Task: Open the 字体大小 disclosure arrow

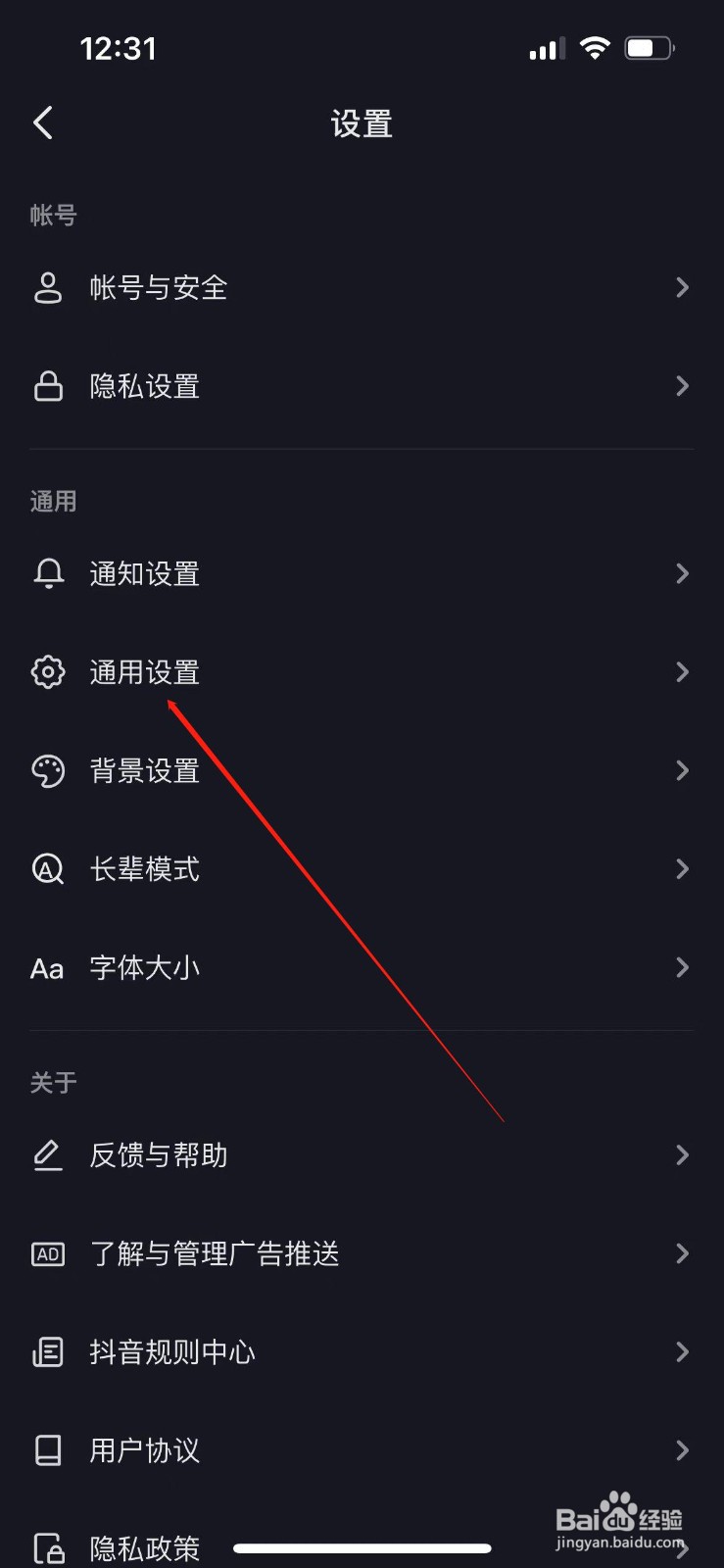Action: click(682, 967)
